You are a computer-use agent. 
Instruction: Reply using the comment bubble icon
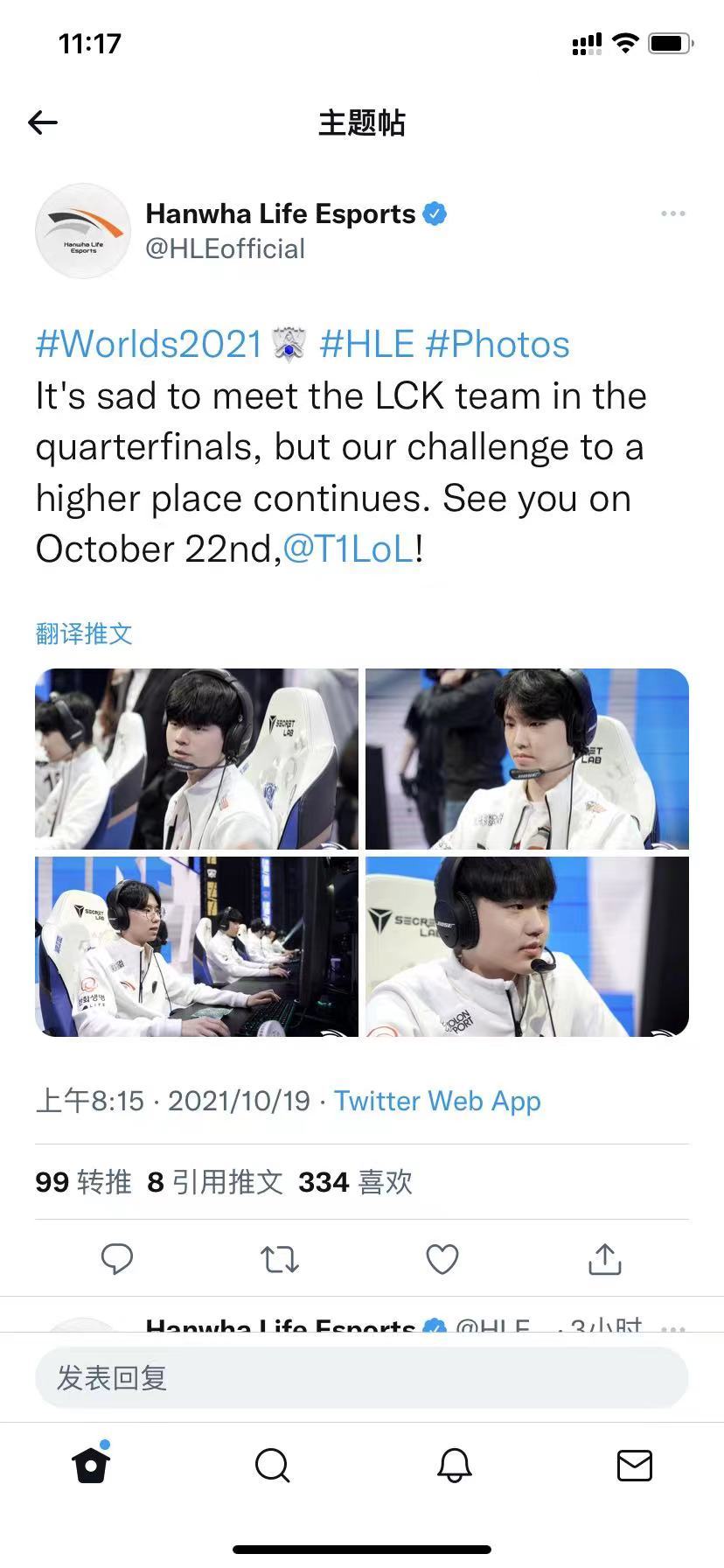pyautogui.click(x=117, y=1259)
